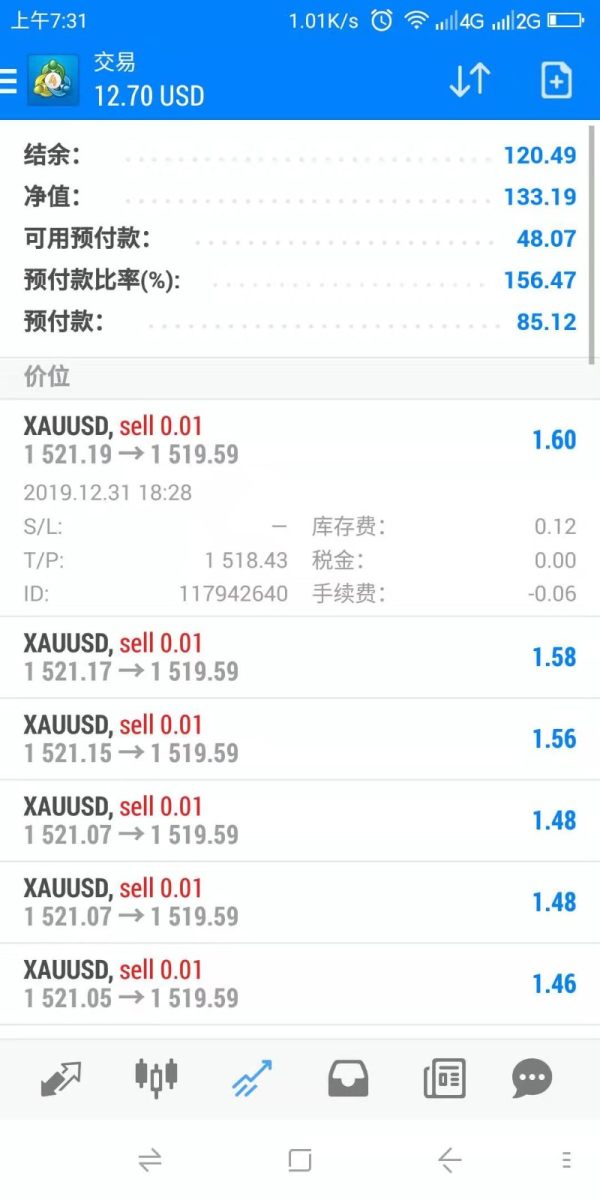Open the chat messages tab

click(532, 1078)
